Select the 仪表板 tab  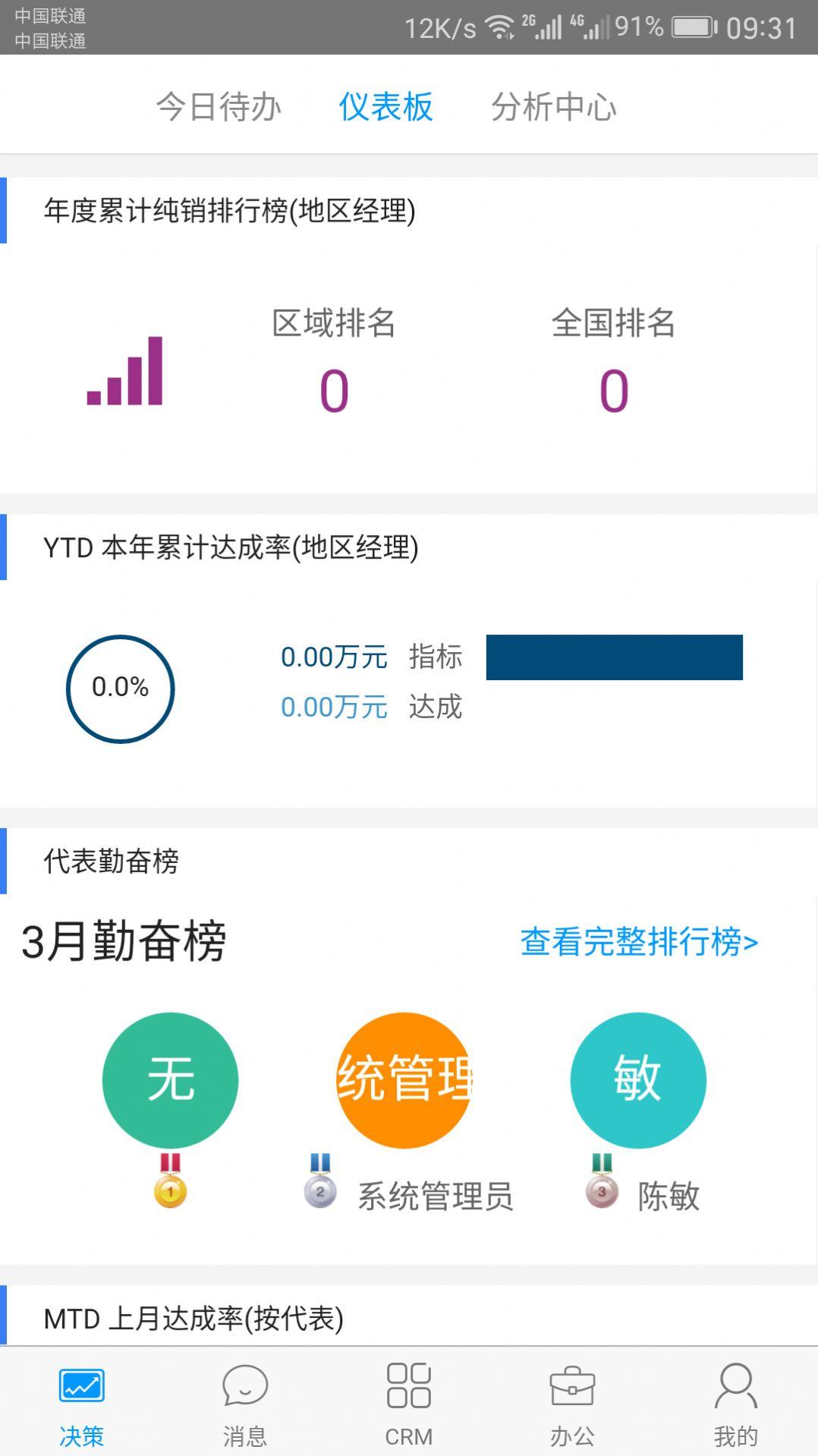[385, 106]
